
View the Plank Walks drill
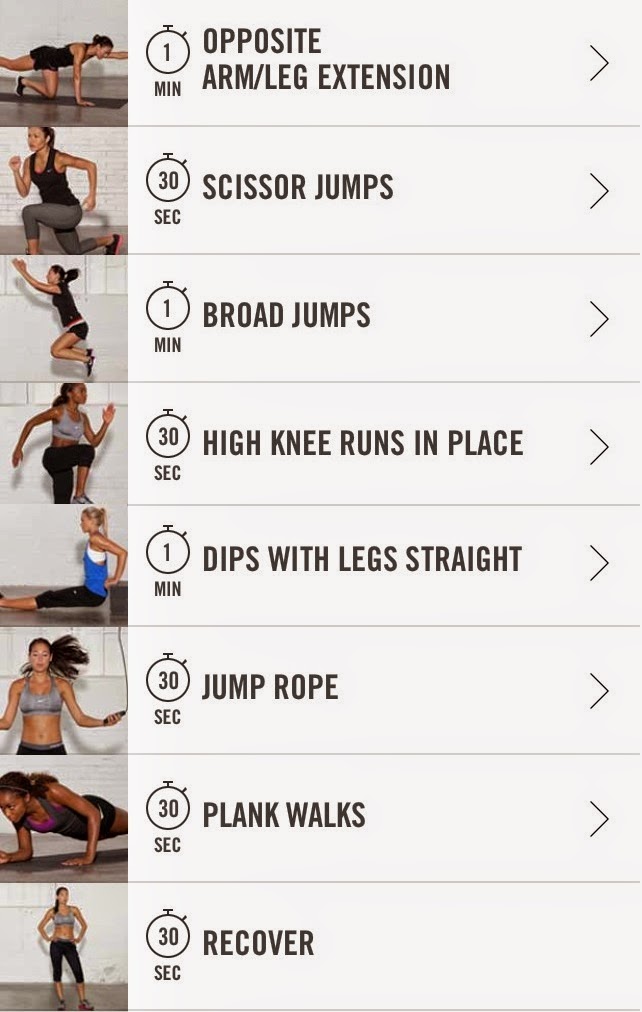click(x=284, y=816)
